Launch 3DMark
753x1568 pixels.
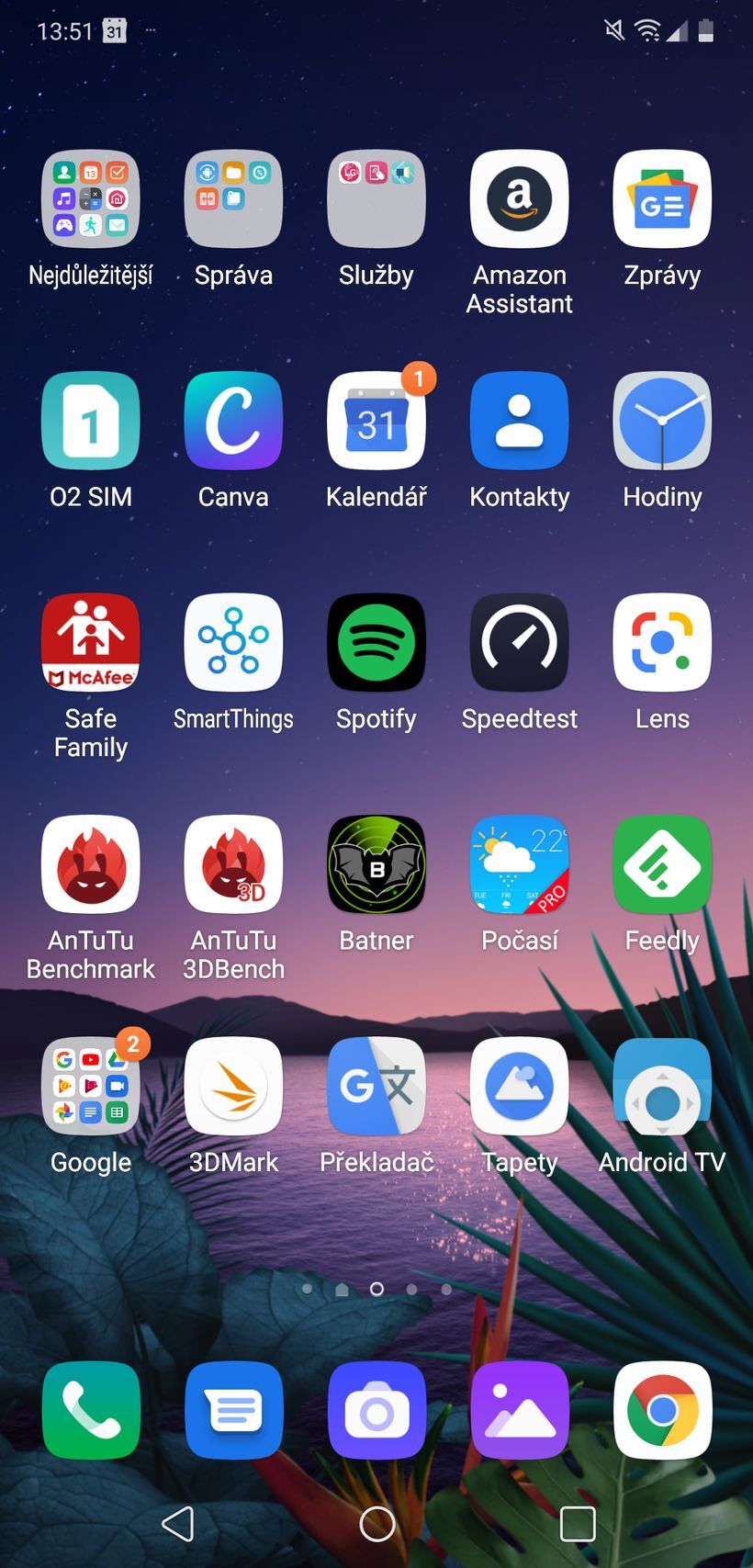(233, 1087)
